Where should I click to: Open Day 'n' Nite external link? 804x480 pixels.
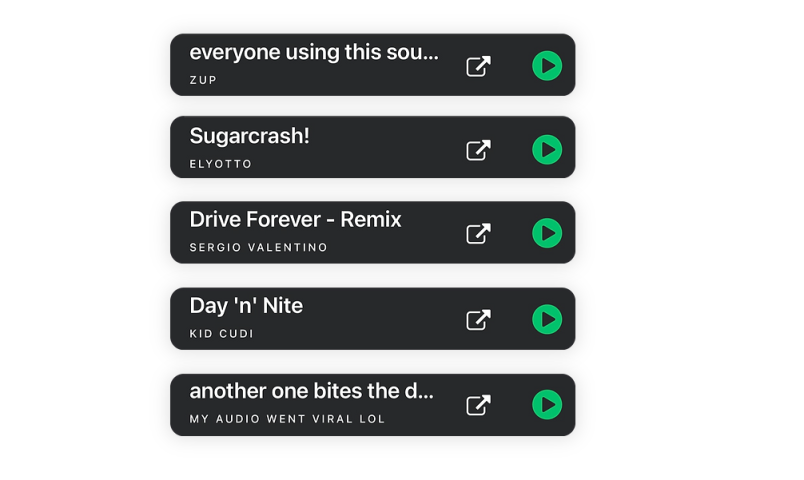pos(479,319)
